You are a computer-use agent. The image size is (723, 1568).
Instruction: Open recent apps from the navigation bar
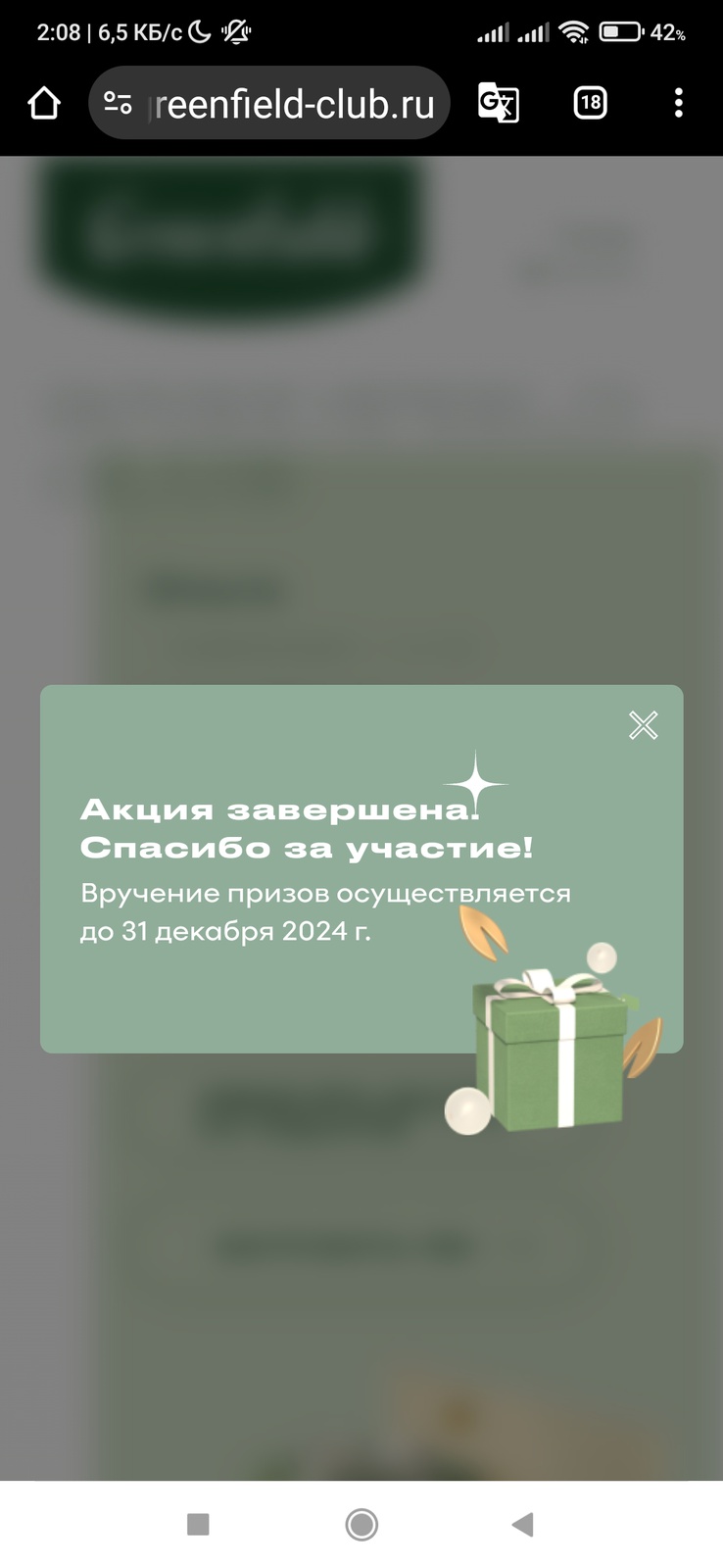198,1524
